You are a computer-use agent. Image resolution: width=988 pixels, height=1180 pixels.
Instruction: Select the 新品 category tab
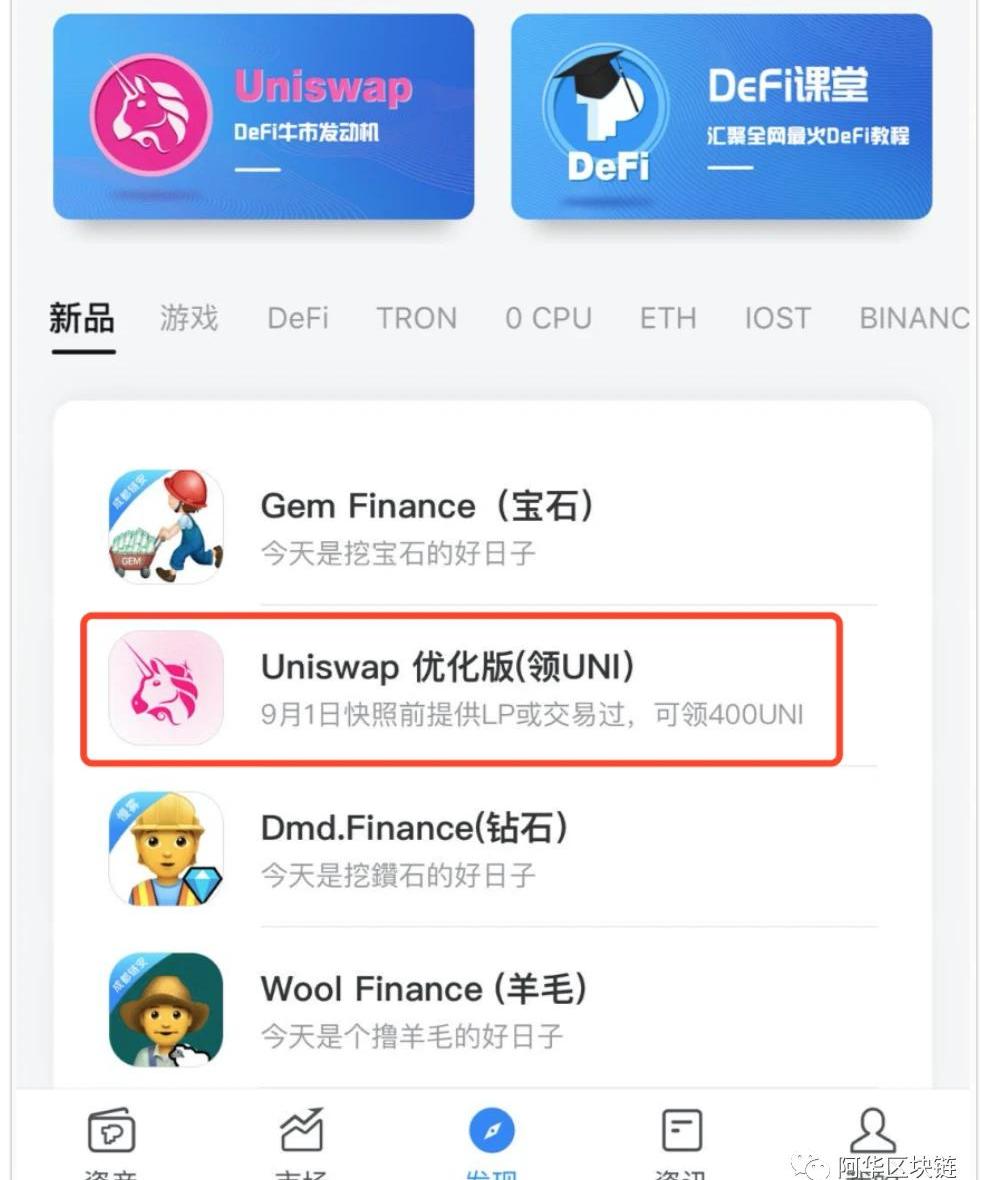click(x=82, y=319)
